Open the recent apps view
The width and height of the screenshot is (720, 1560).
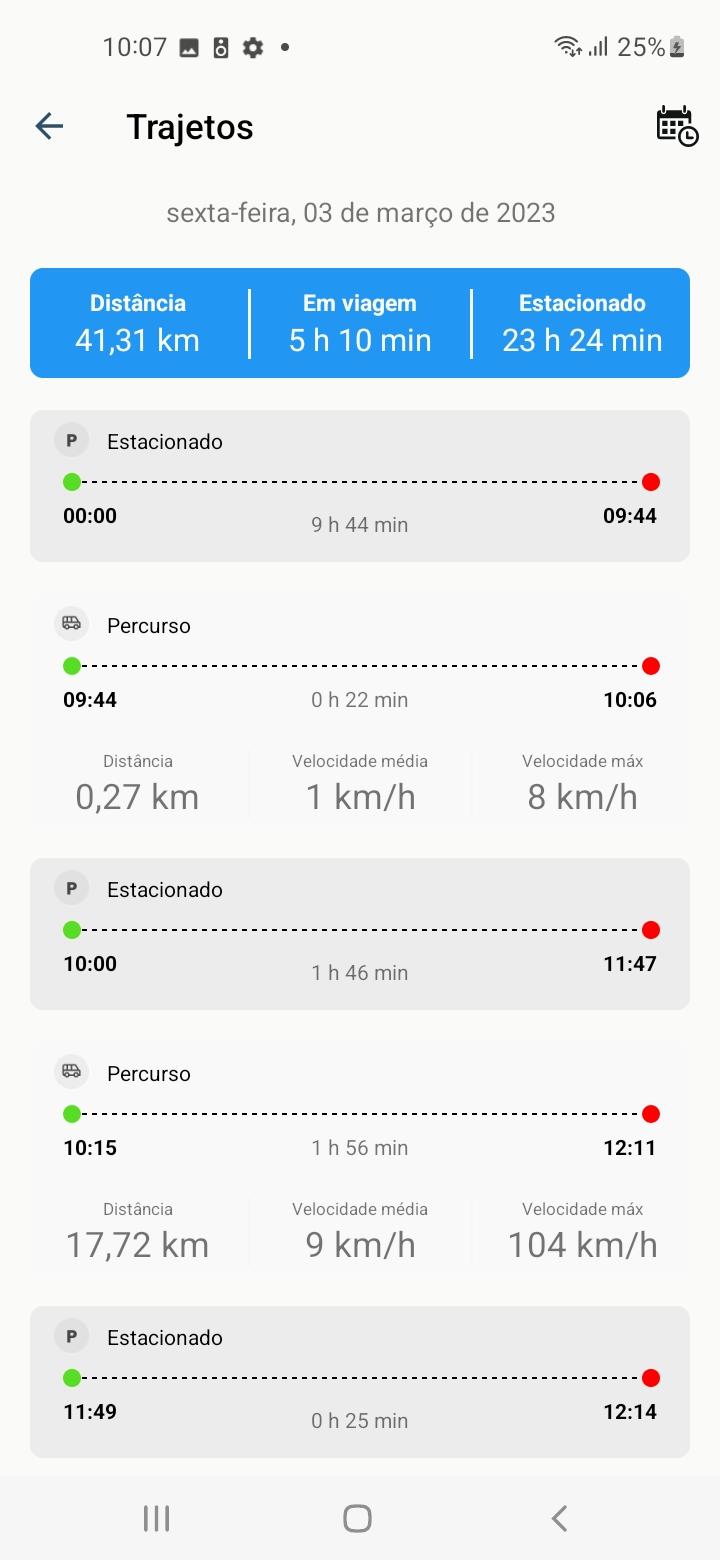pyautogui.click(x=157, y=1518)
